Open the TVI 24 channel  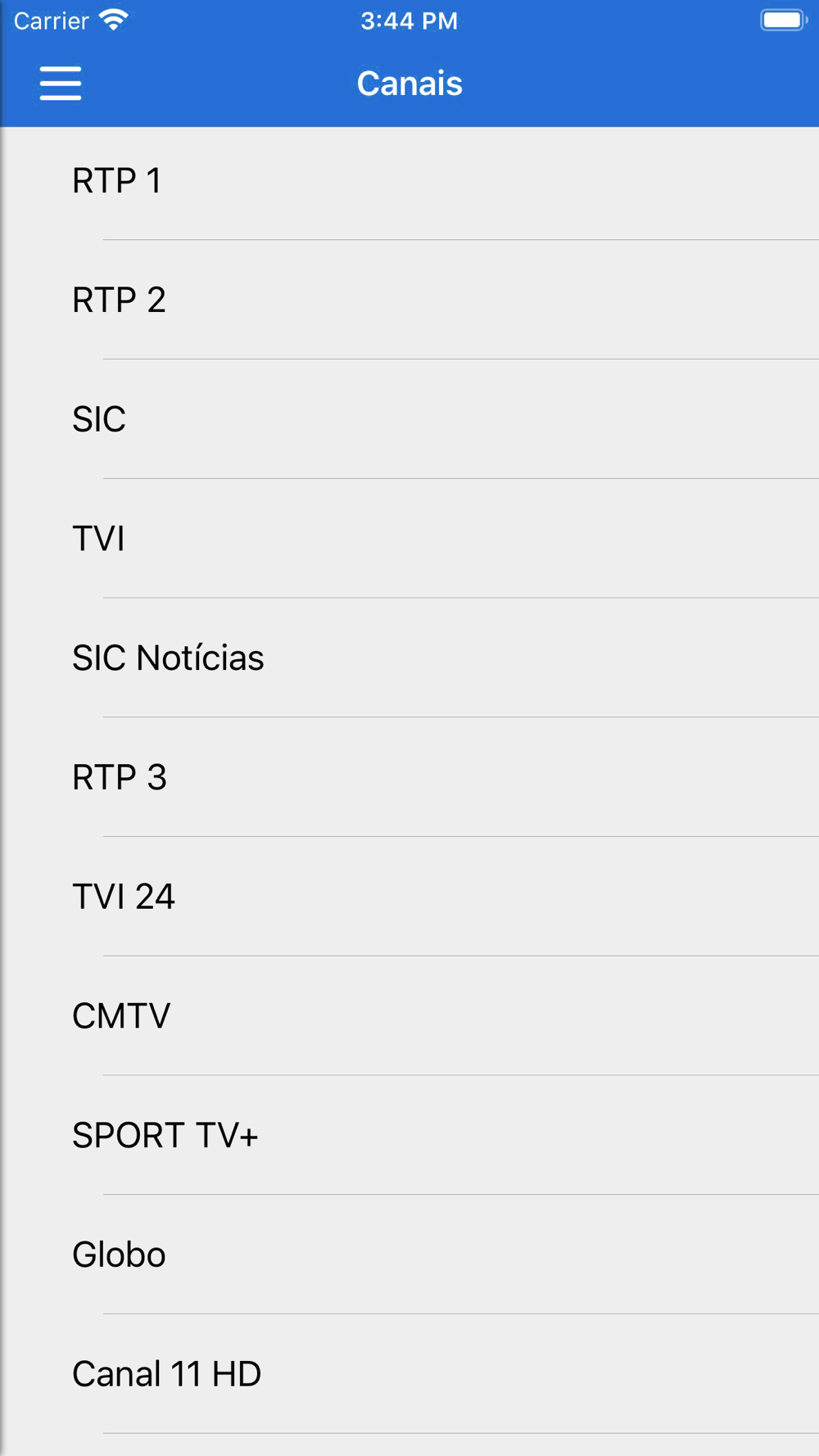coord(409,897)
